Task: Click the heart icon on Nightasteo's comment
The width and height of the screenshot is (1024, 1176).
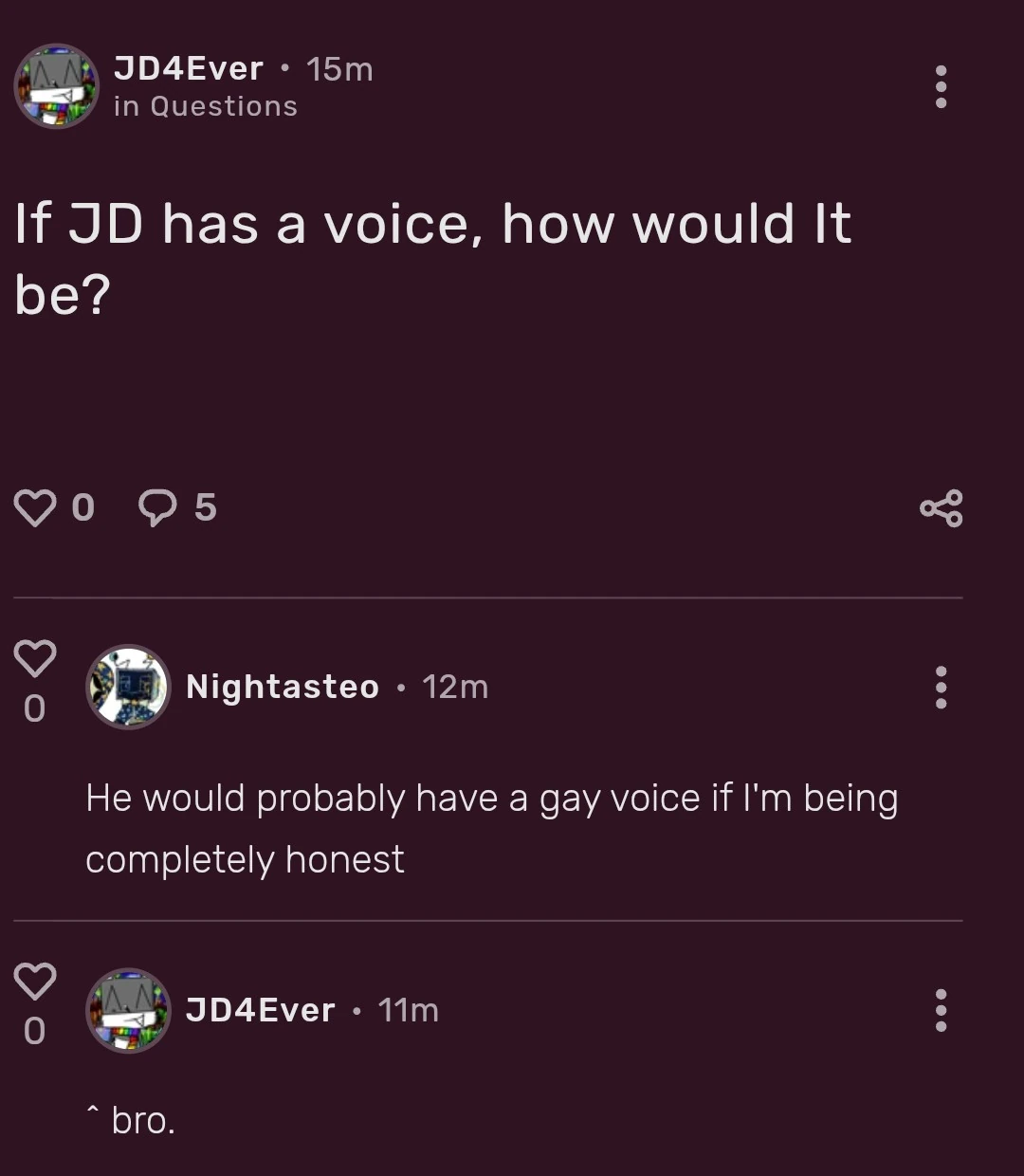Action: (33, 659)
